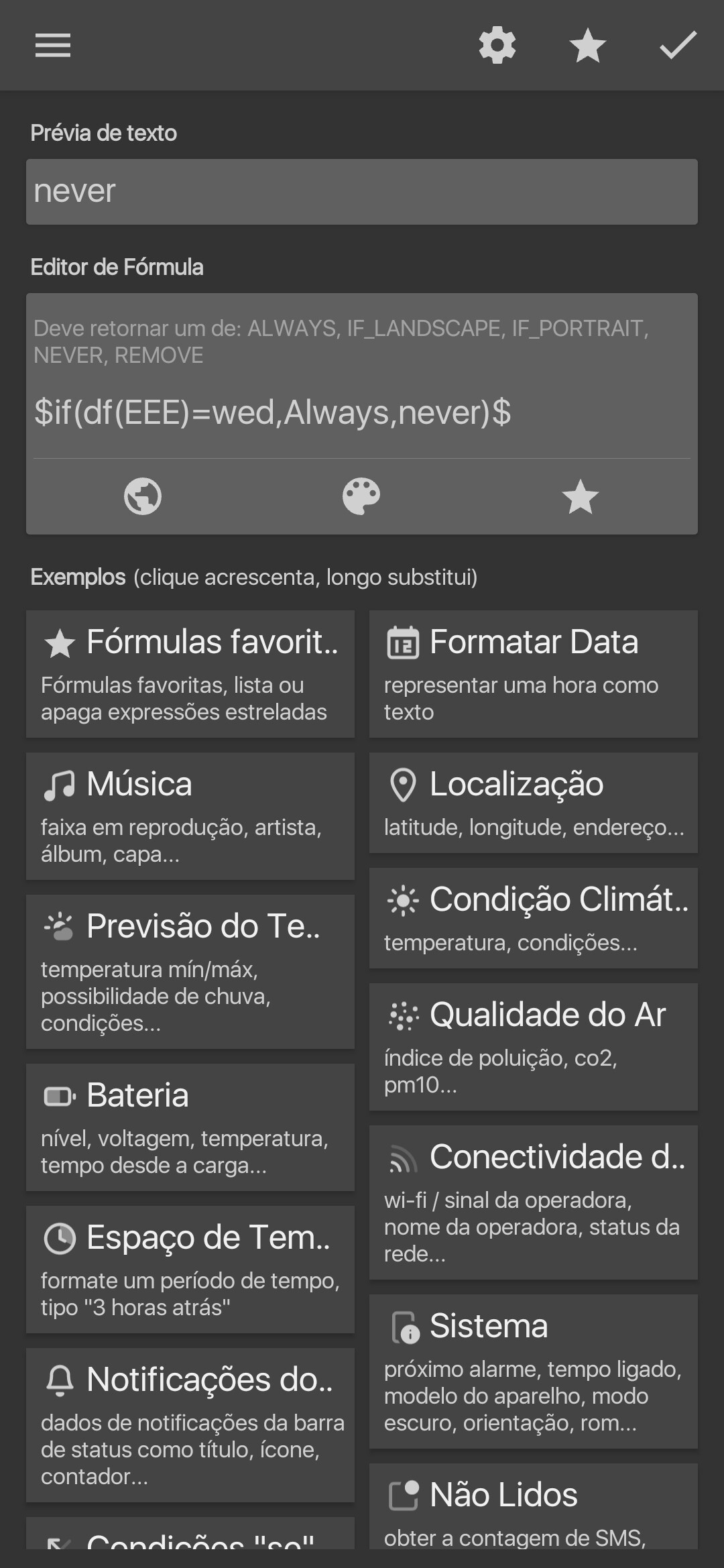The image size is (724, 1568).
Task: Open the Sistema card
Action: (x=534, y=1371)
